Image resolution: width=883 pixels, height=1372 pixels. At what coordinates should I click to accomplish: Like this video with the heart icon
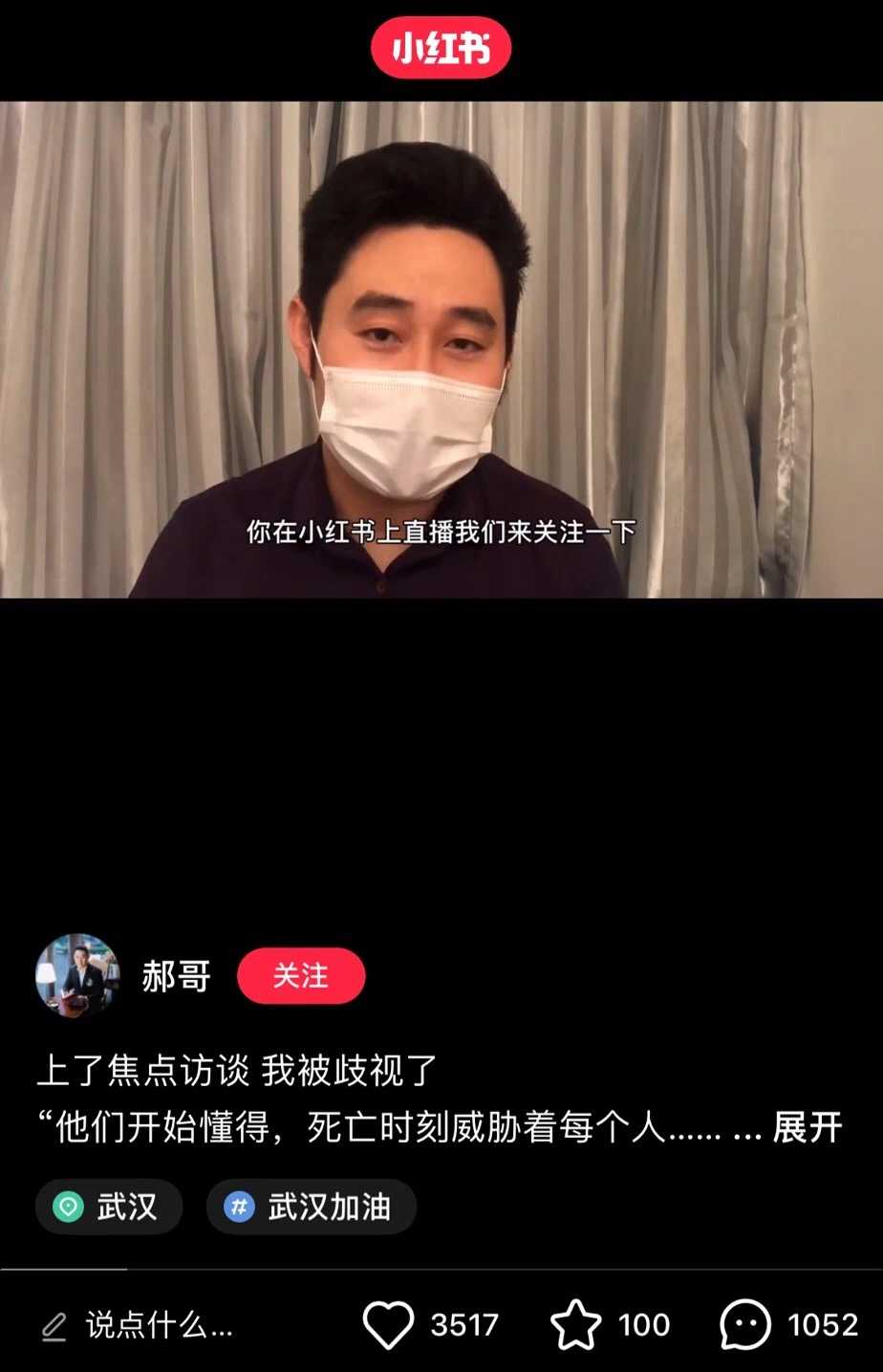point(388,1325)
